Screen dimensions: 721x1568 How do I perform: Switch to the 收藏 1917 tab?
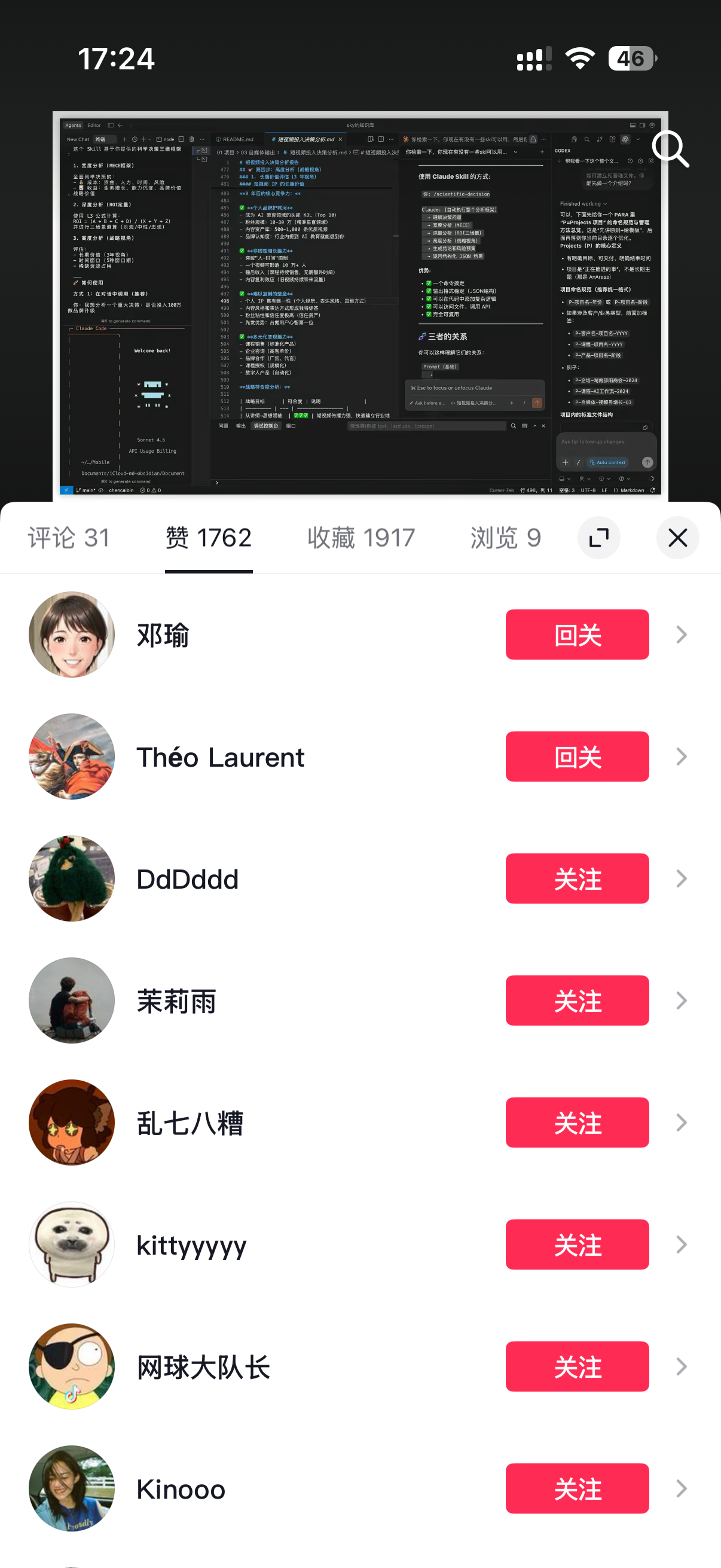coord(361,538)
